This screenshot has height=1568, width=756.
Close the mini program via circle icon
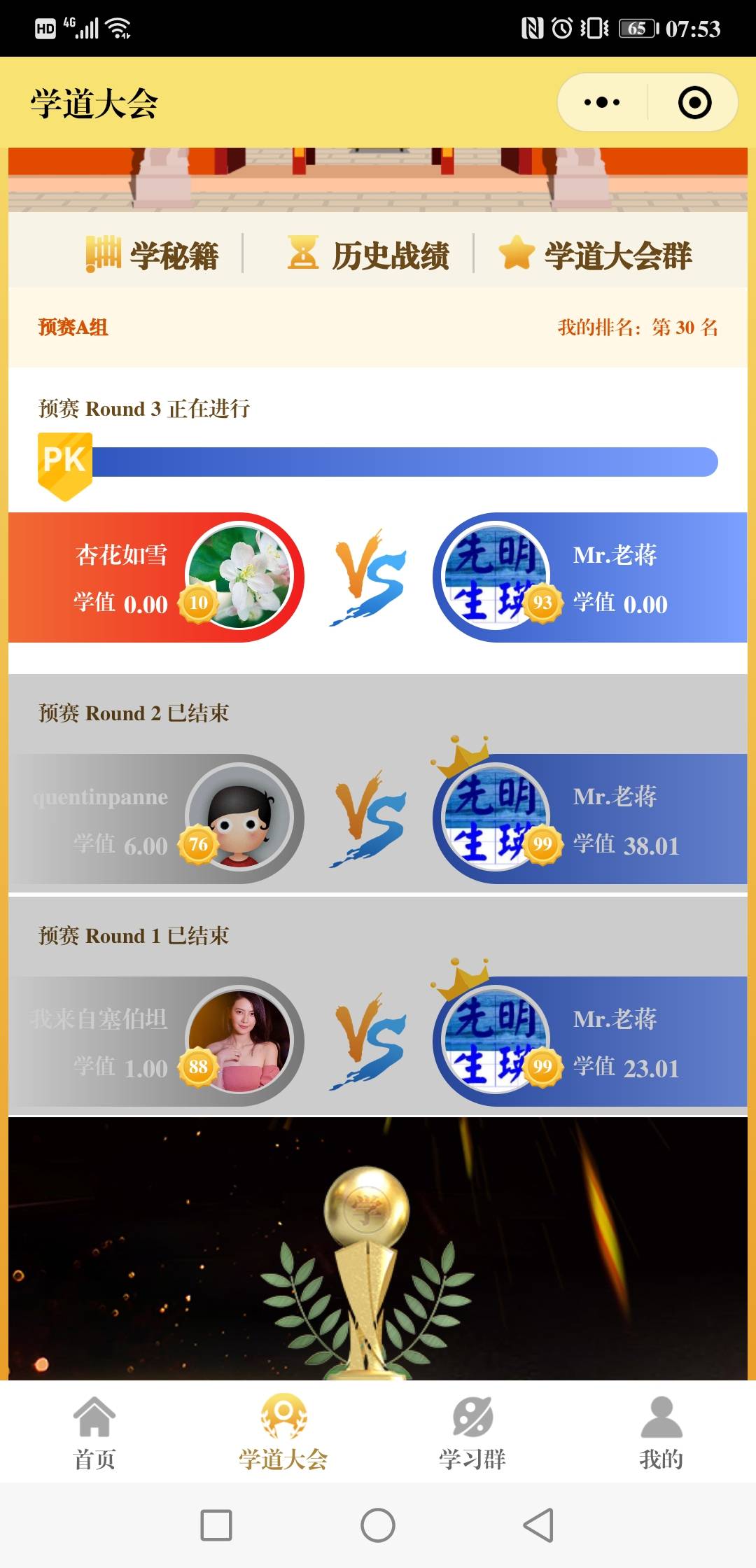[694, 102]
